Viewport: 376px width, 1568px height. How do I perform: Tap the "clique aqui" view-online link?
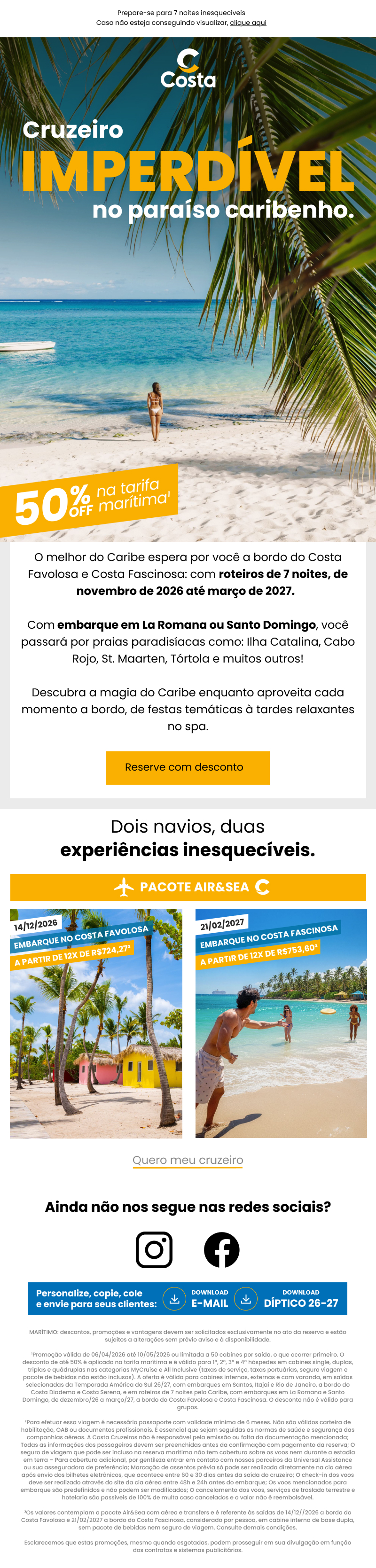[x=248, y=23]
